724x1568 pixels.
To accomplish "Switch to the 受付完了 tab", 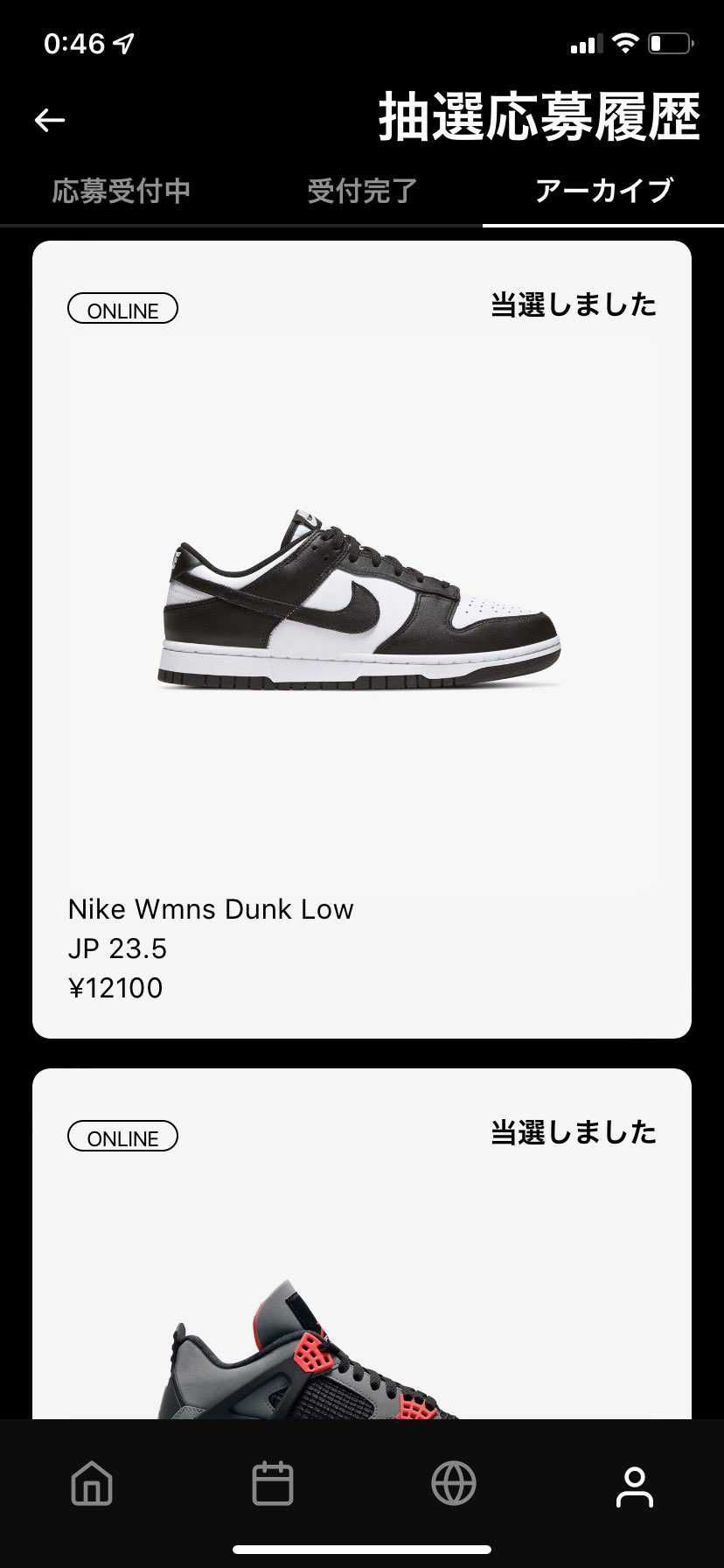I will pos(362,191).
